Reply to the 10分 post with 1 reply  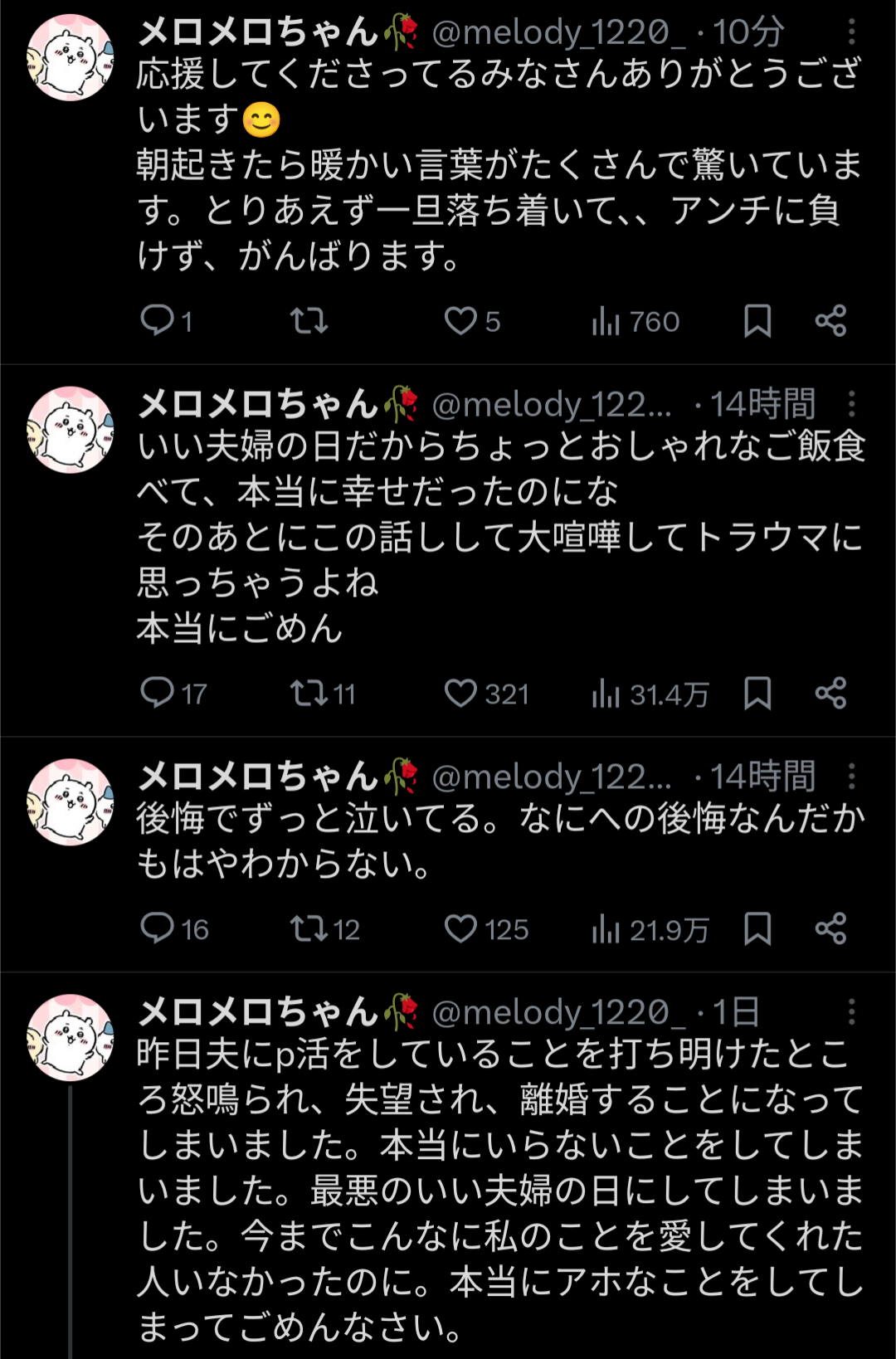[x=166, y=321]
